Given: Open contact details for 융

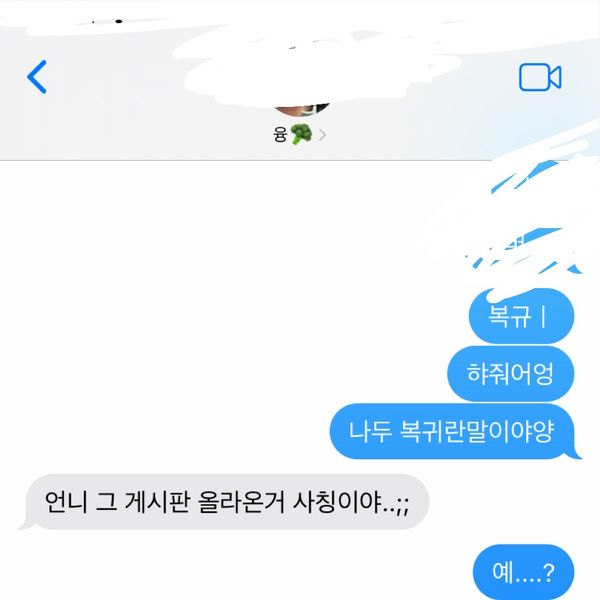Looking at the screenshot, I should point(299,134).
